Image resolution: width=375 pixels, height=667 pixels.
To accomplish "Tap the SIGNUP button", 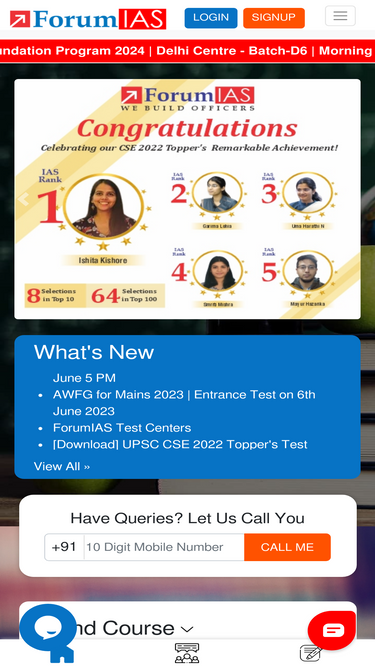I will pos(274,18).
